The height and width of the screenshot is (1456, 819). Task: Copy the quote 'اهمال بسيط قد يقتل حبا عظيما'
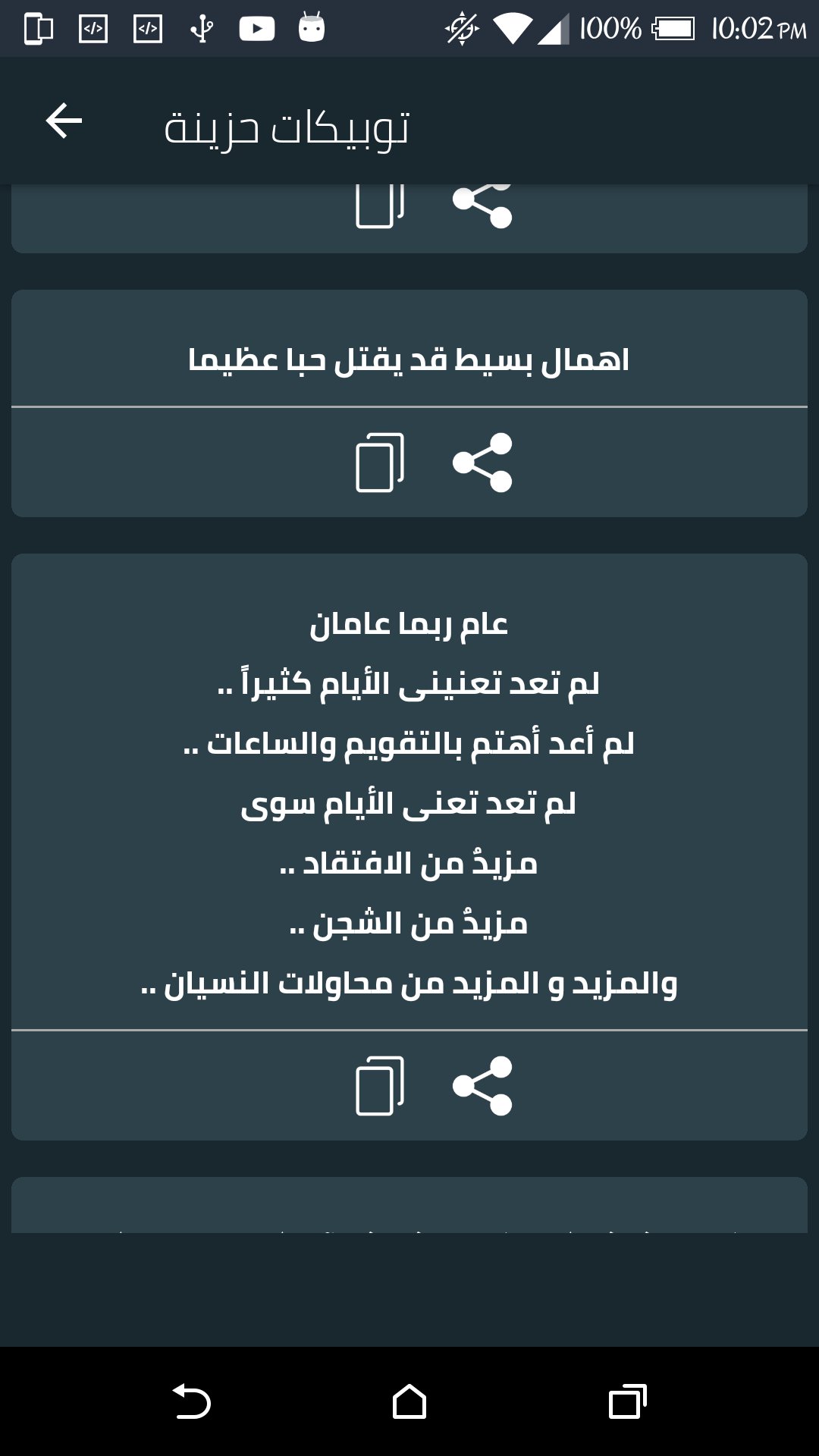coord(380,463)
